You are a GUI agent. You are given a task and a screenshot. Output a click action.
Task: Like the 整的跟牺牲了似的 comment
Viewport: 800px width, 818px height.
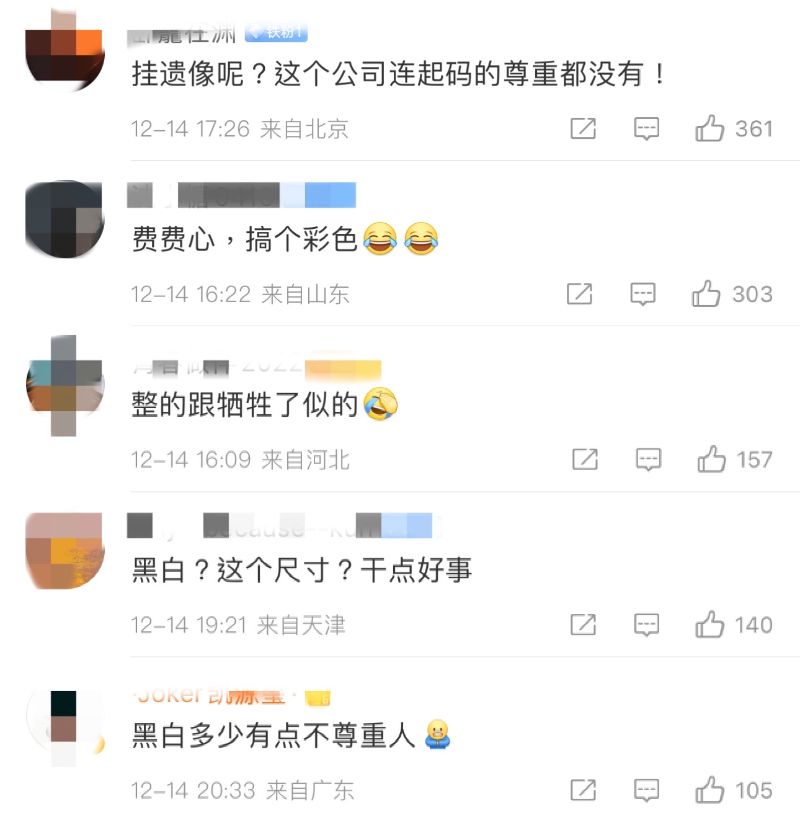coord(711,459)
